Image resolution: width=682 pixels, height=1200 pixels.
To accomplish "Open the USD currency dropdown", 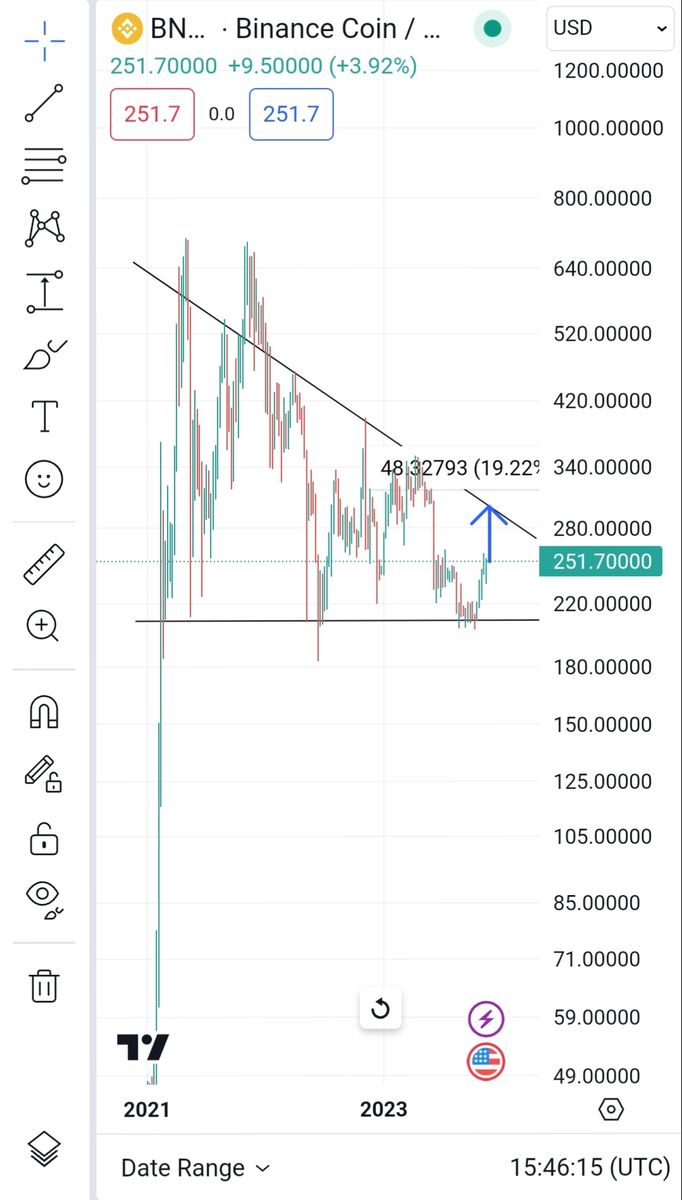I will point(610,28).
